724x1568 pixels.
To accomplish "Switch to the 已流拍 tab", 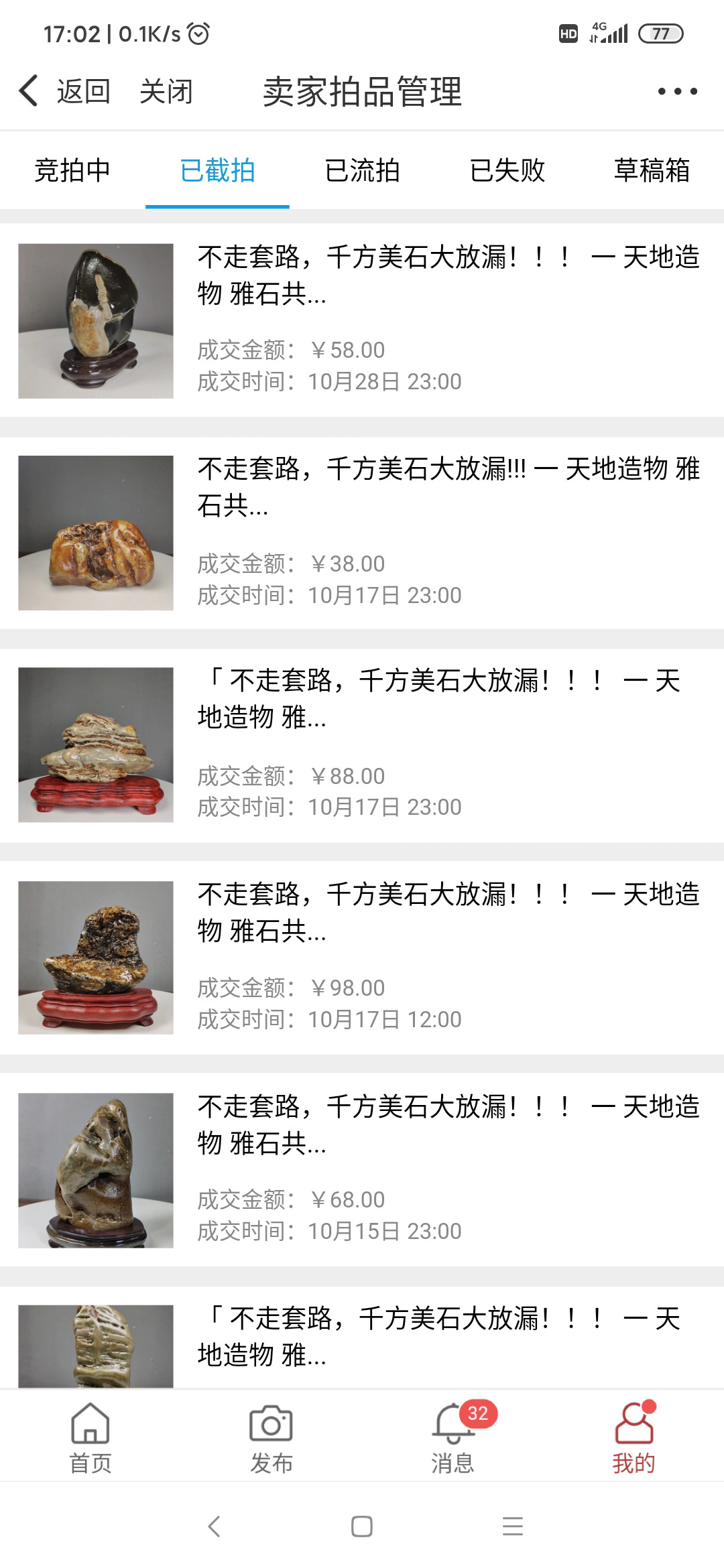I will 362,170.
